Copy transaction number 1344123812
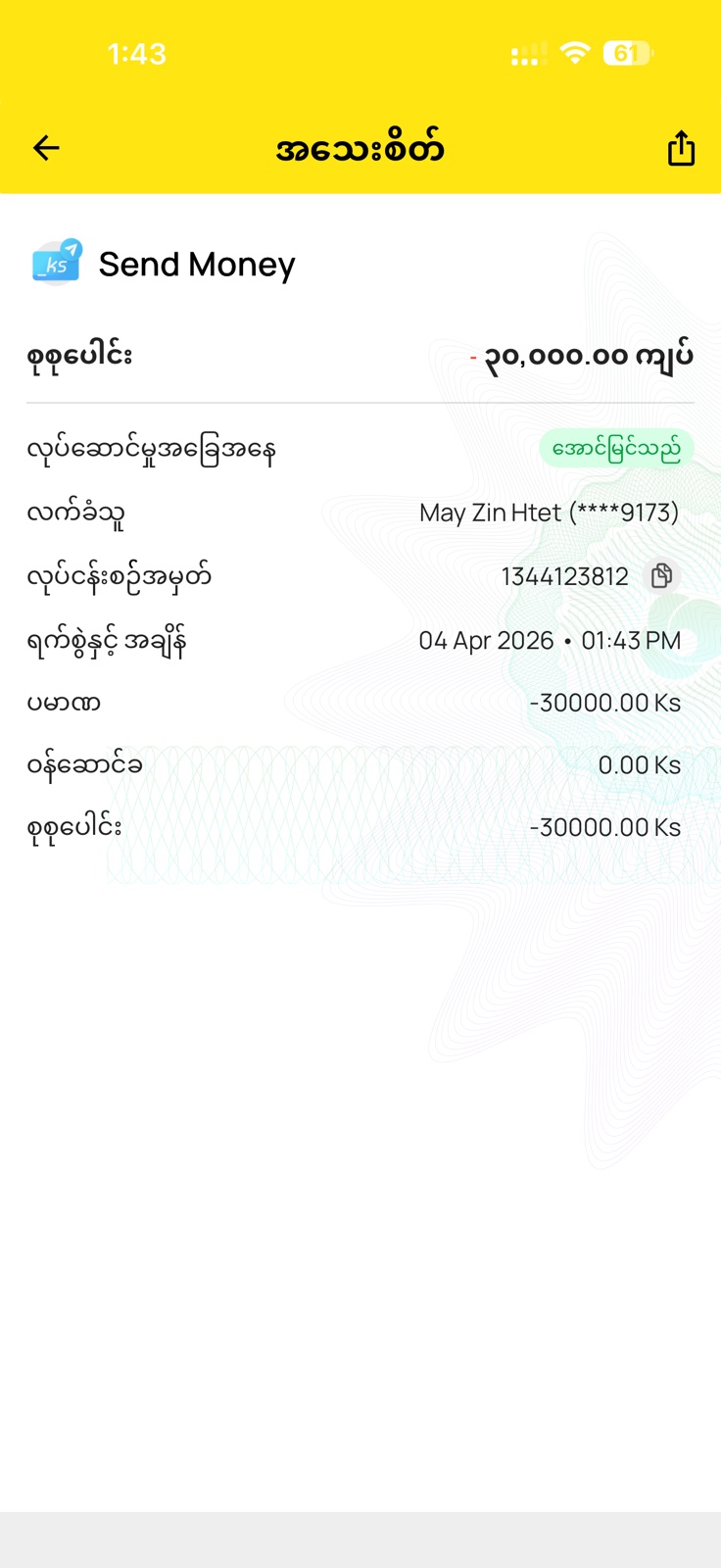The height and width of the screenshot is (1568, 721). pos(662,576)
